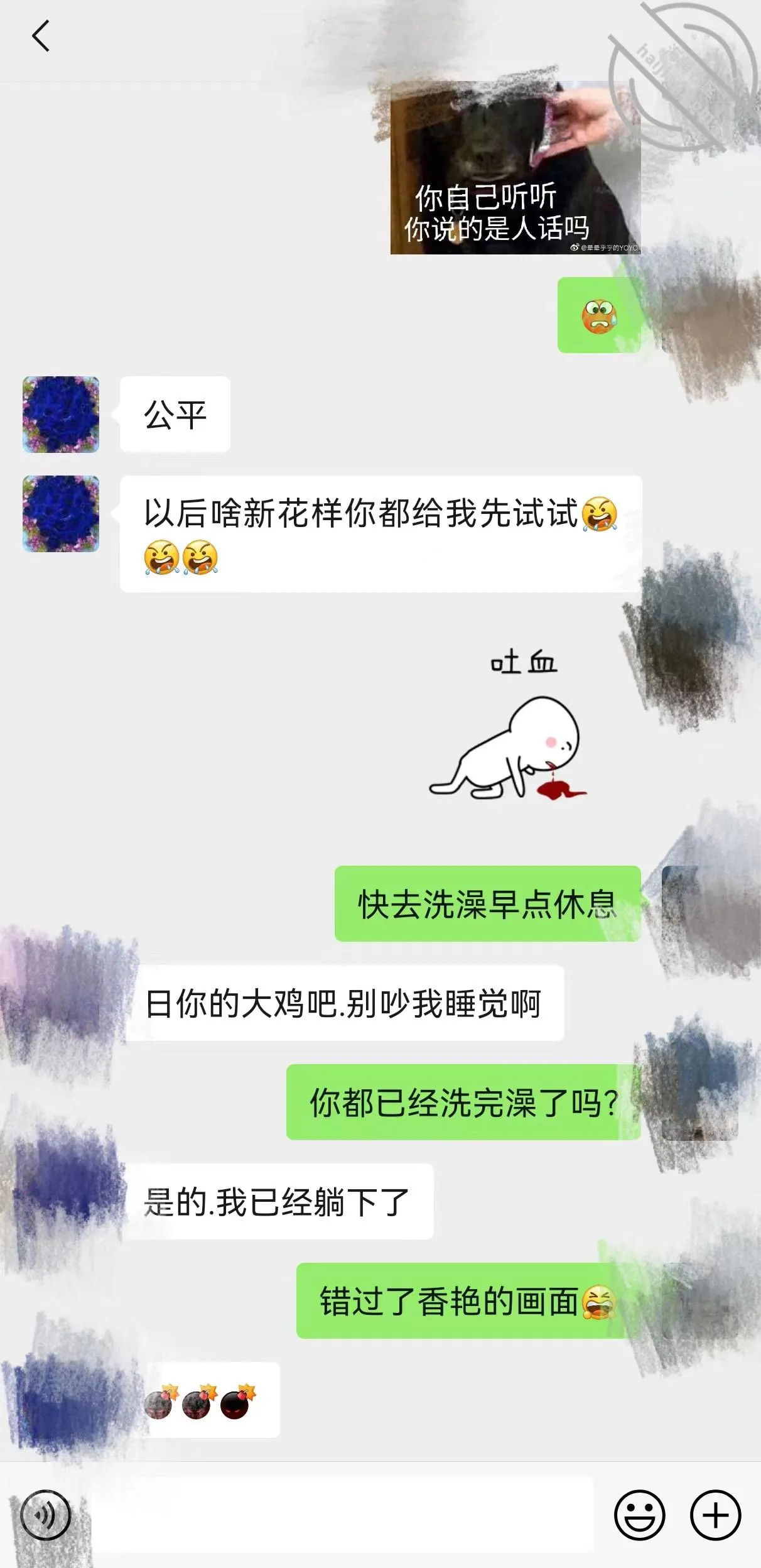Go back to the chat list

(41, 36)
